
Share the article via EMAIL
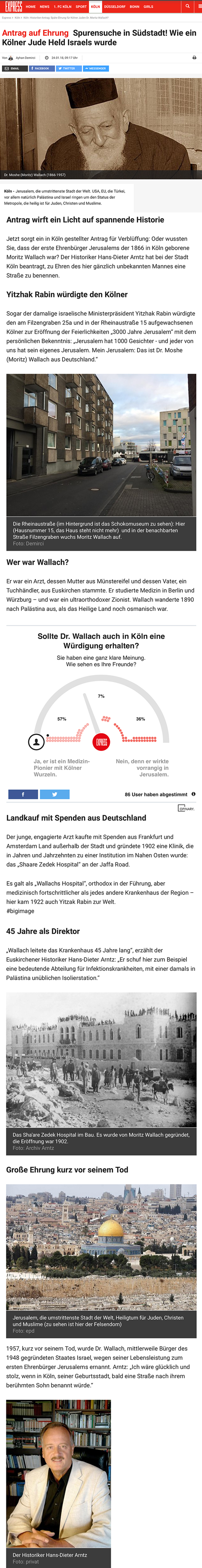15,69
